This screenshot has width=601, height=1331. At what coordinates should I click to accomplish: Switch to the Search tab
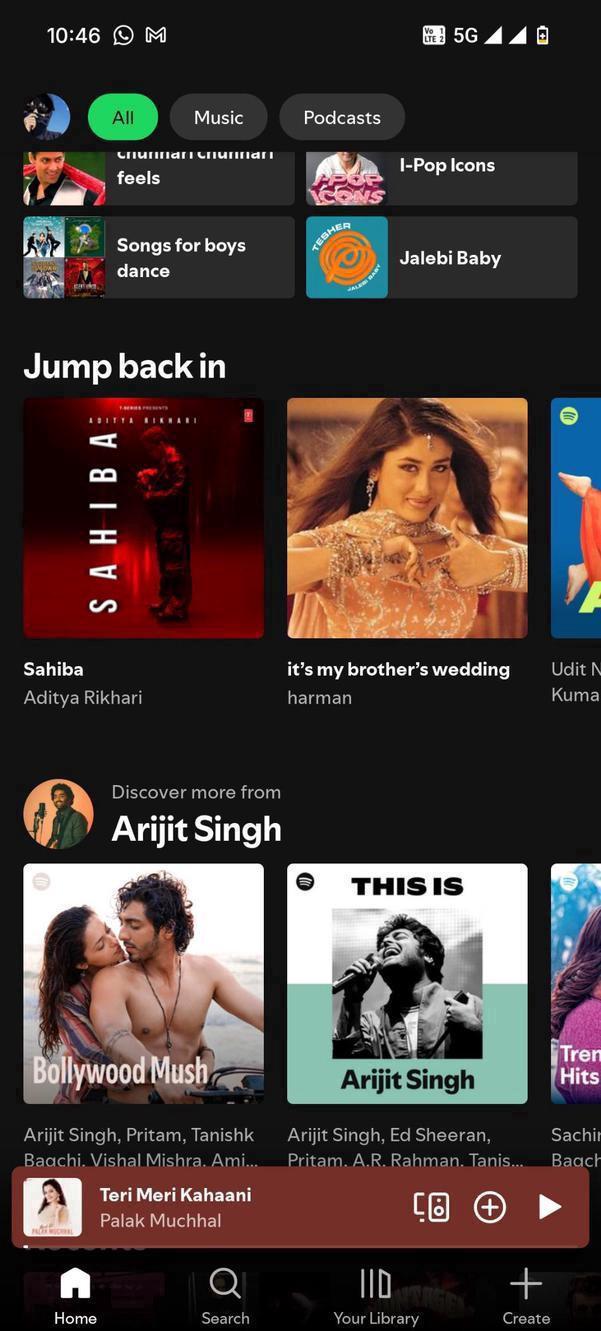[x=225, y=1296]
